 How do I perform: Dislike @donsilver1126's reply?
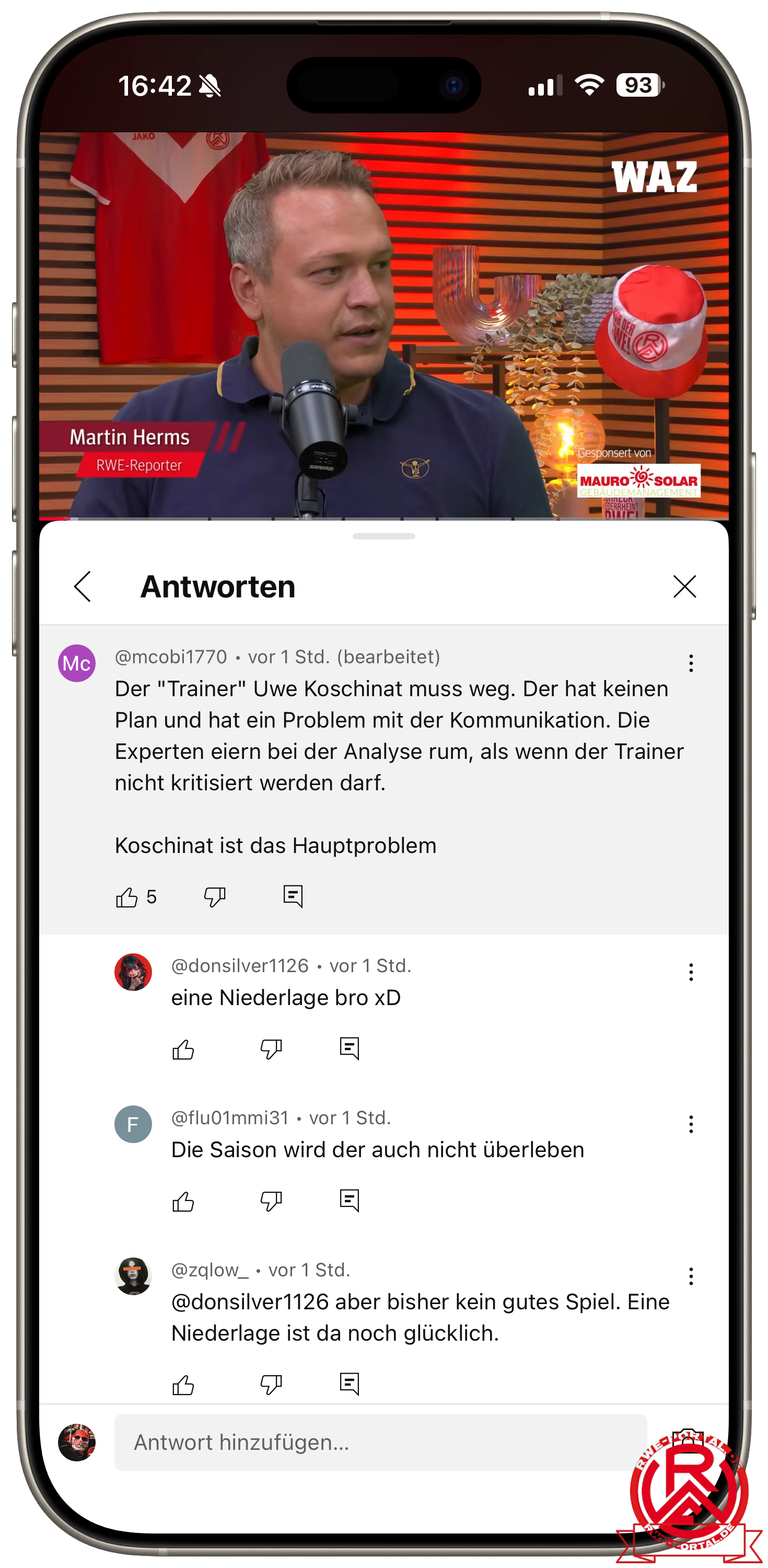pyautogui.click(x=271, y=1049)
